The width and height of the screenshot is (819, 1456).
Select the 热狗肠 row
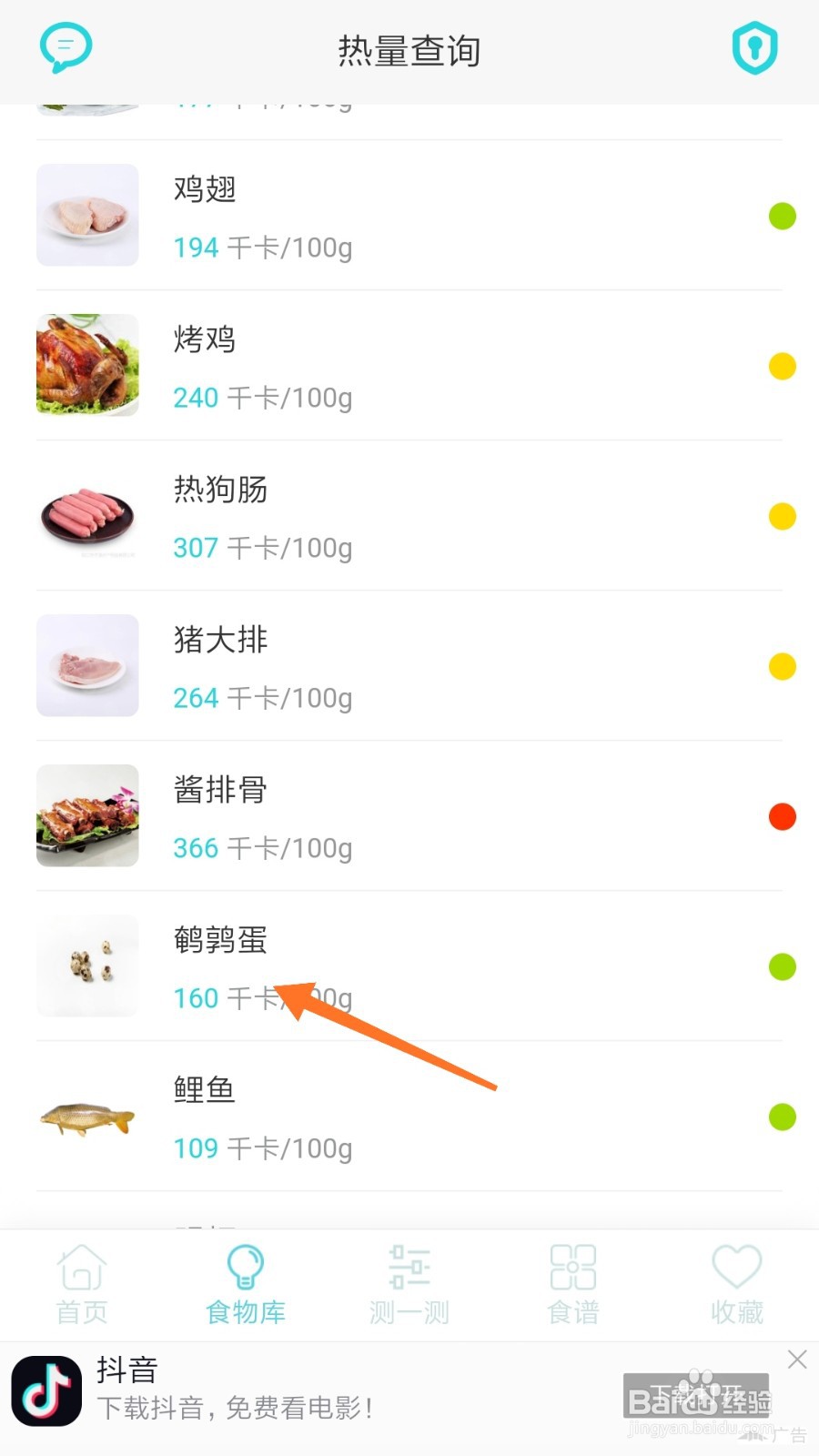409,516
